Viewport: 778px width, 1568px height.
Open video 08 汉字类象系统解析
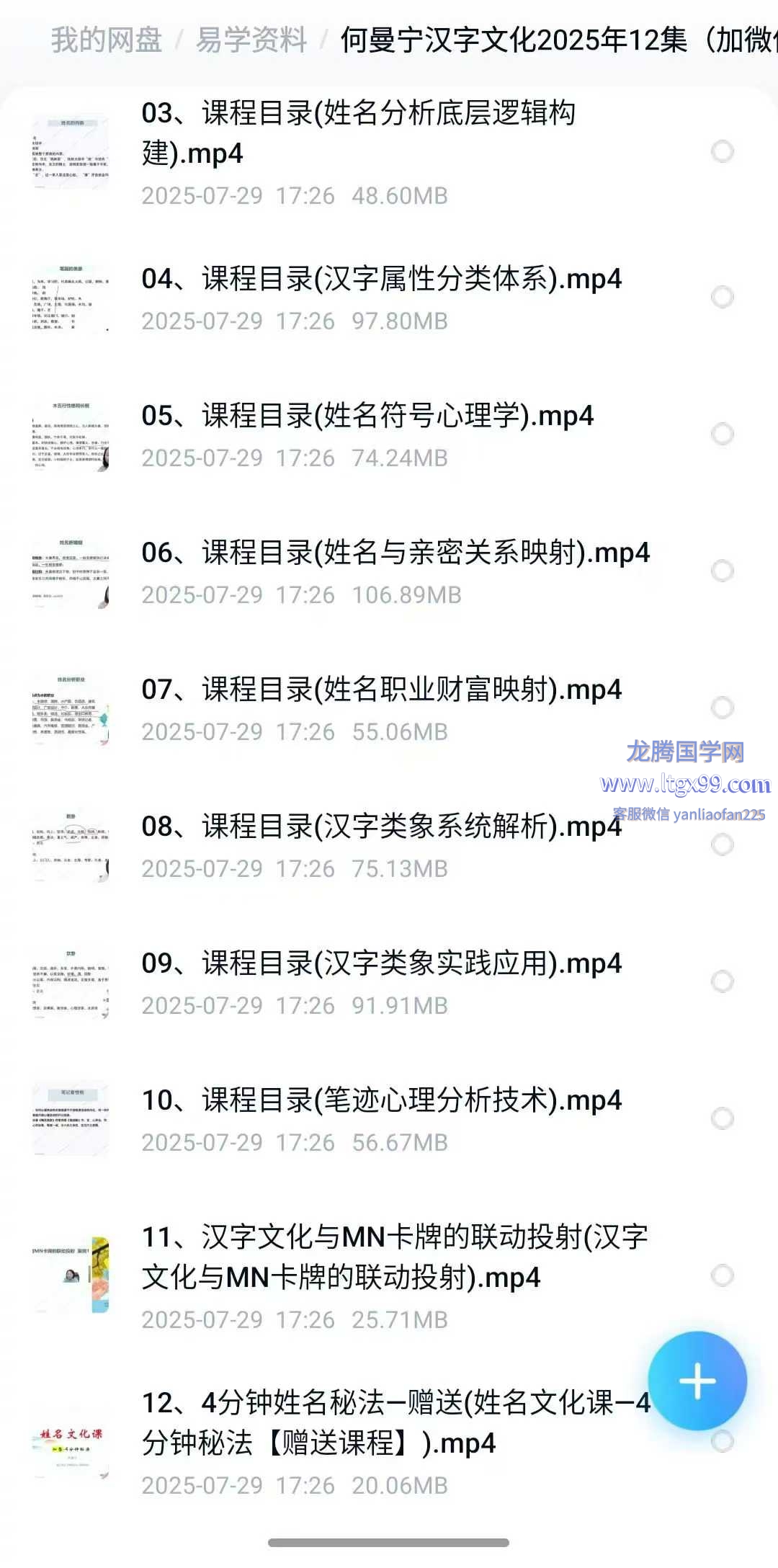point(381,827)
